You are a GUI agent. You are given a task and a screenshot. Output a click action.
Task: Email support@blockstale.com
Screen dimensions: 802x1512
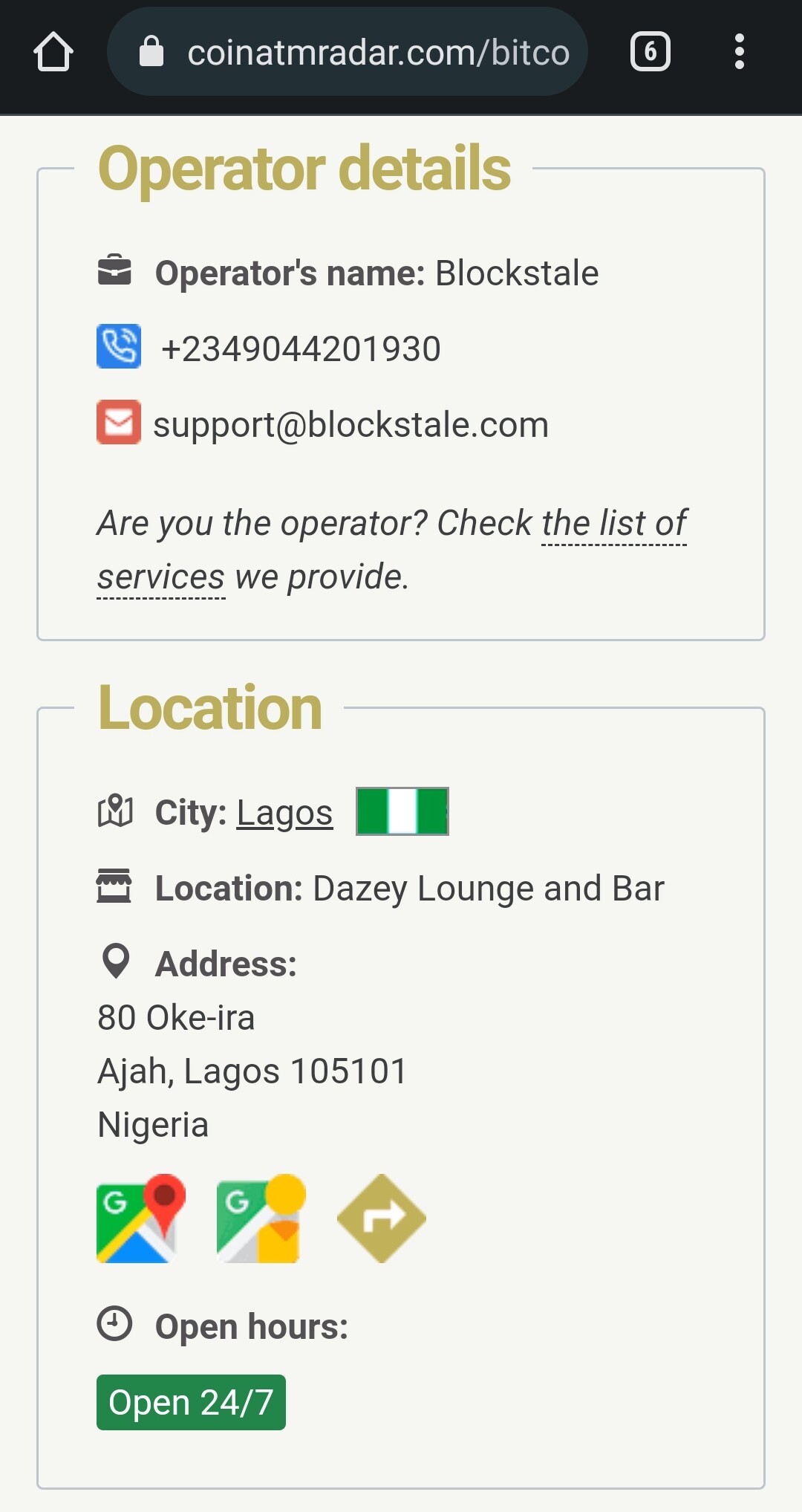click(x=351, y=424)
